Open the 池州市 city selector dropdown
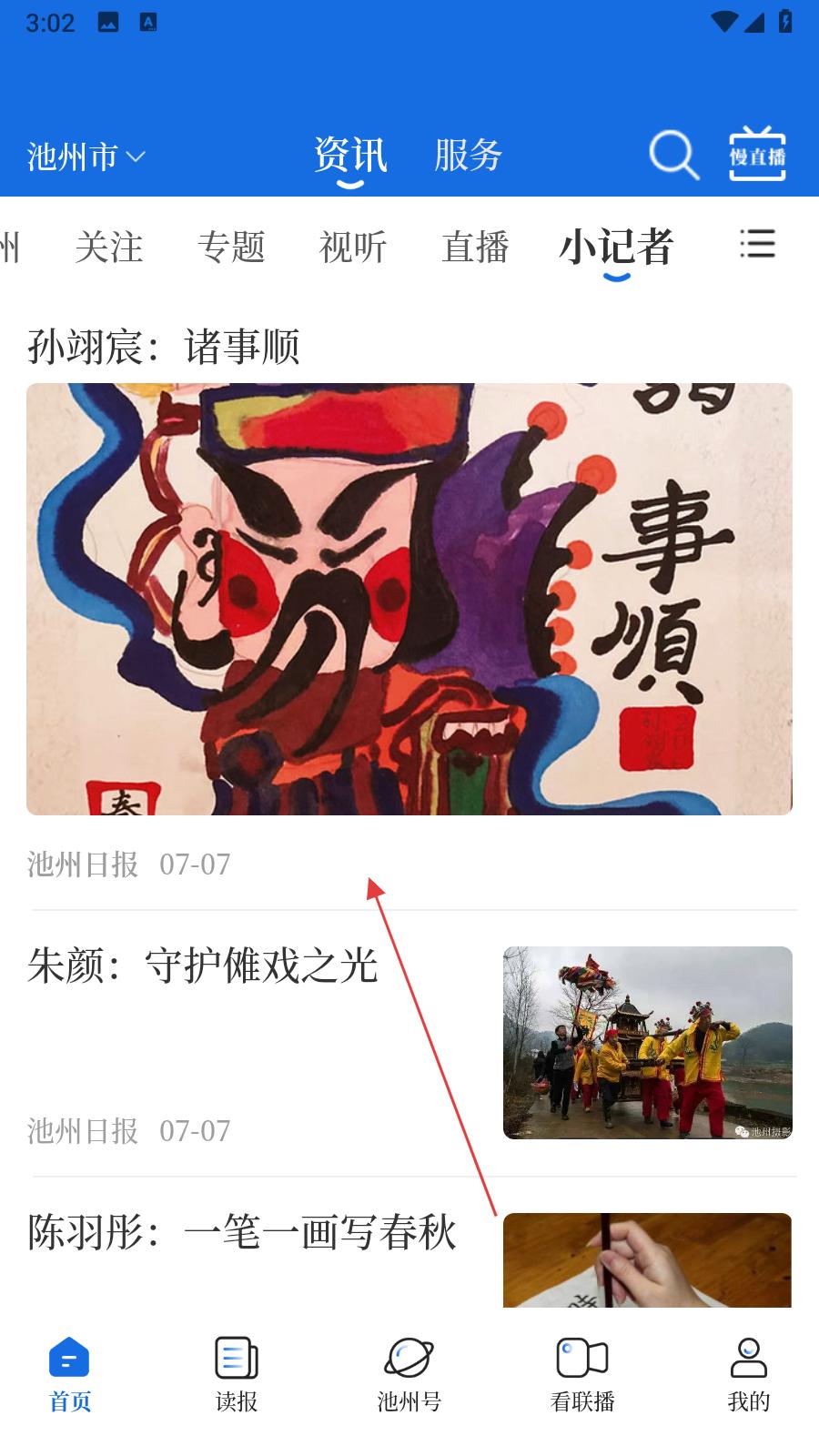This screenshot has height=1456, width=819. [x=86, y=157]
